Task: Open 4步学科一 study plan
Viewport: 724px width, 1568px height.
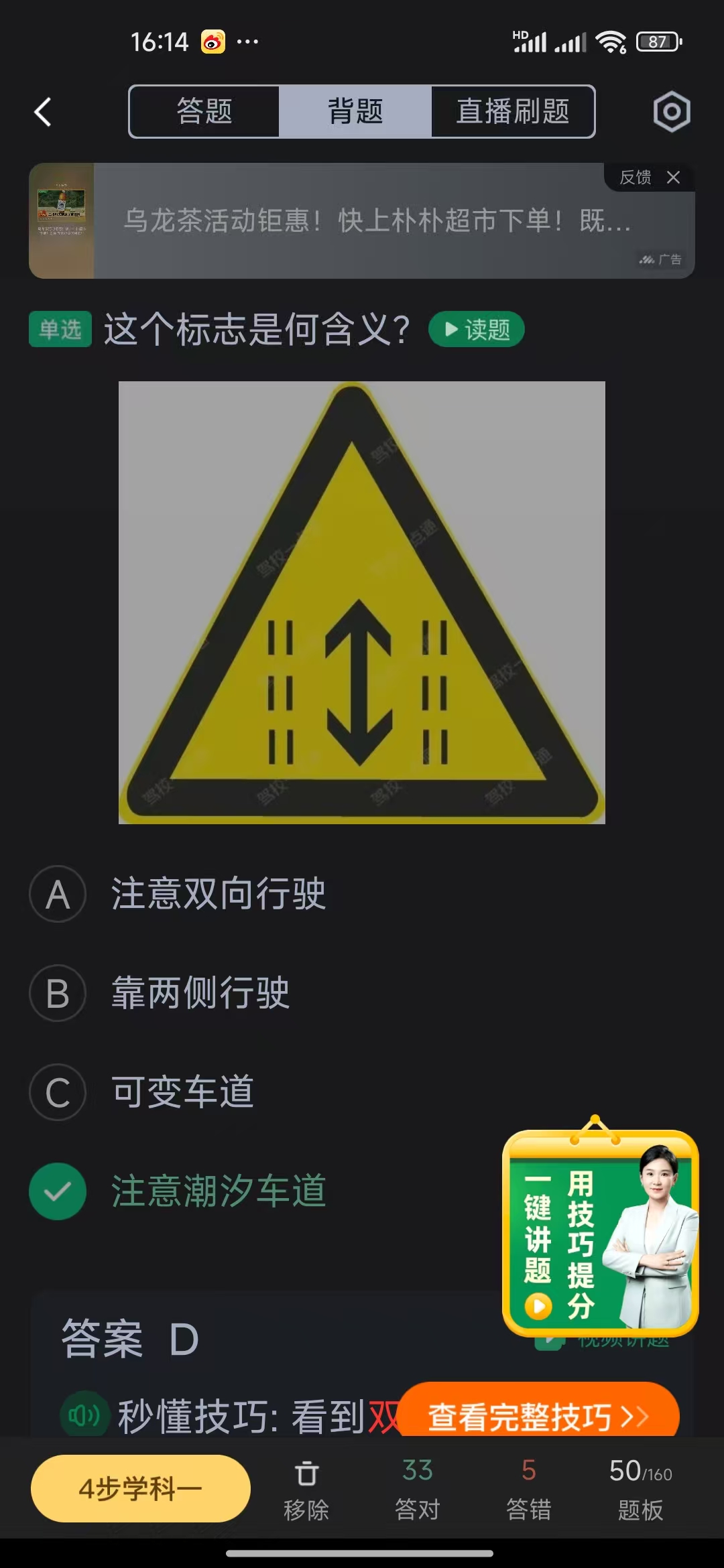Action: tap(139, 1488)
